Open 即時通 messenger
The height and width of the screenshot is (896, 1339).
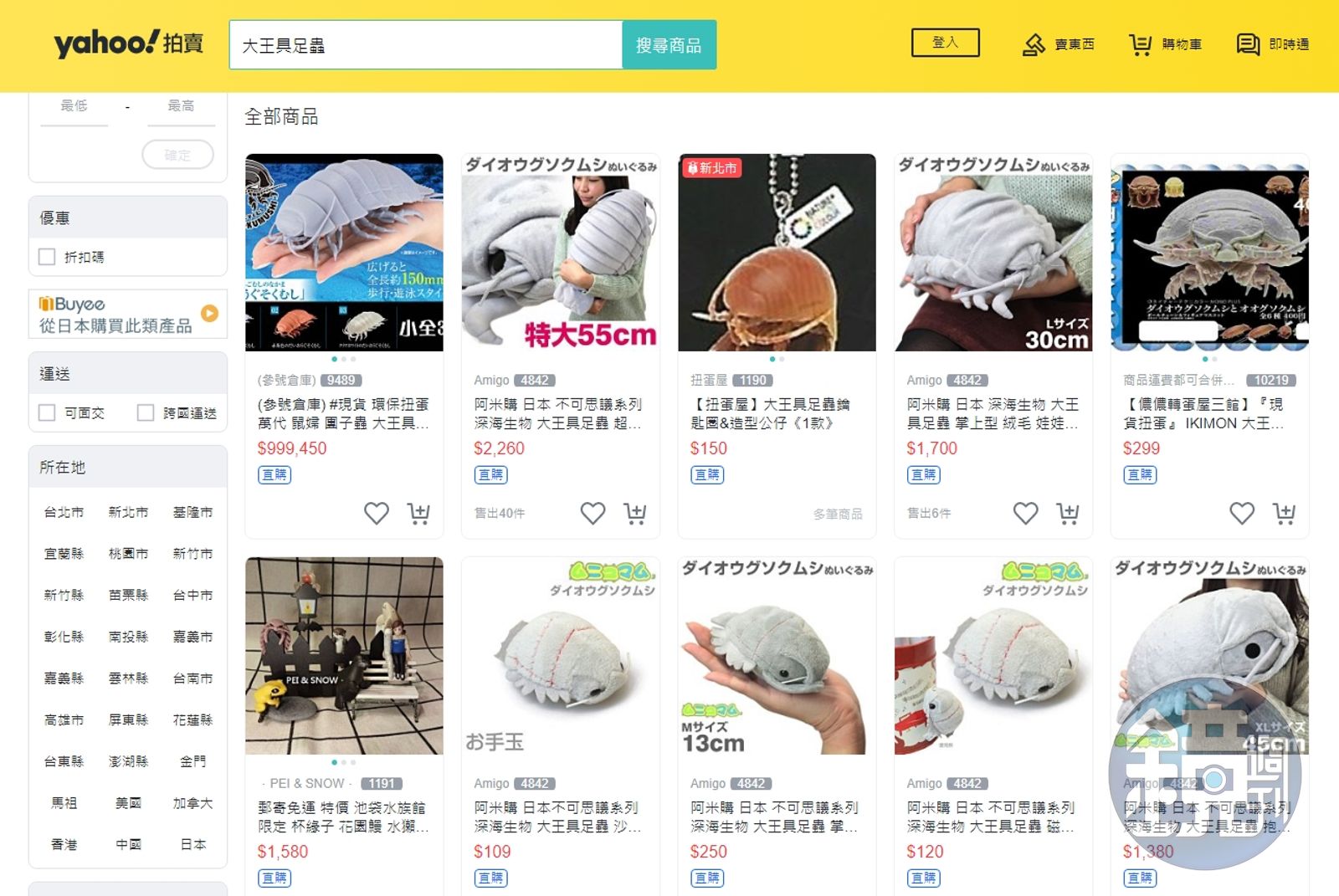coord(1273,44)
